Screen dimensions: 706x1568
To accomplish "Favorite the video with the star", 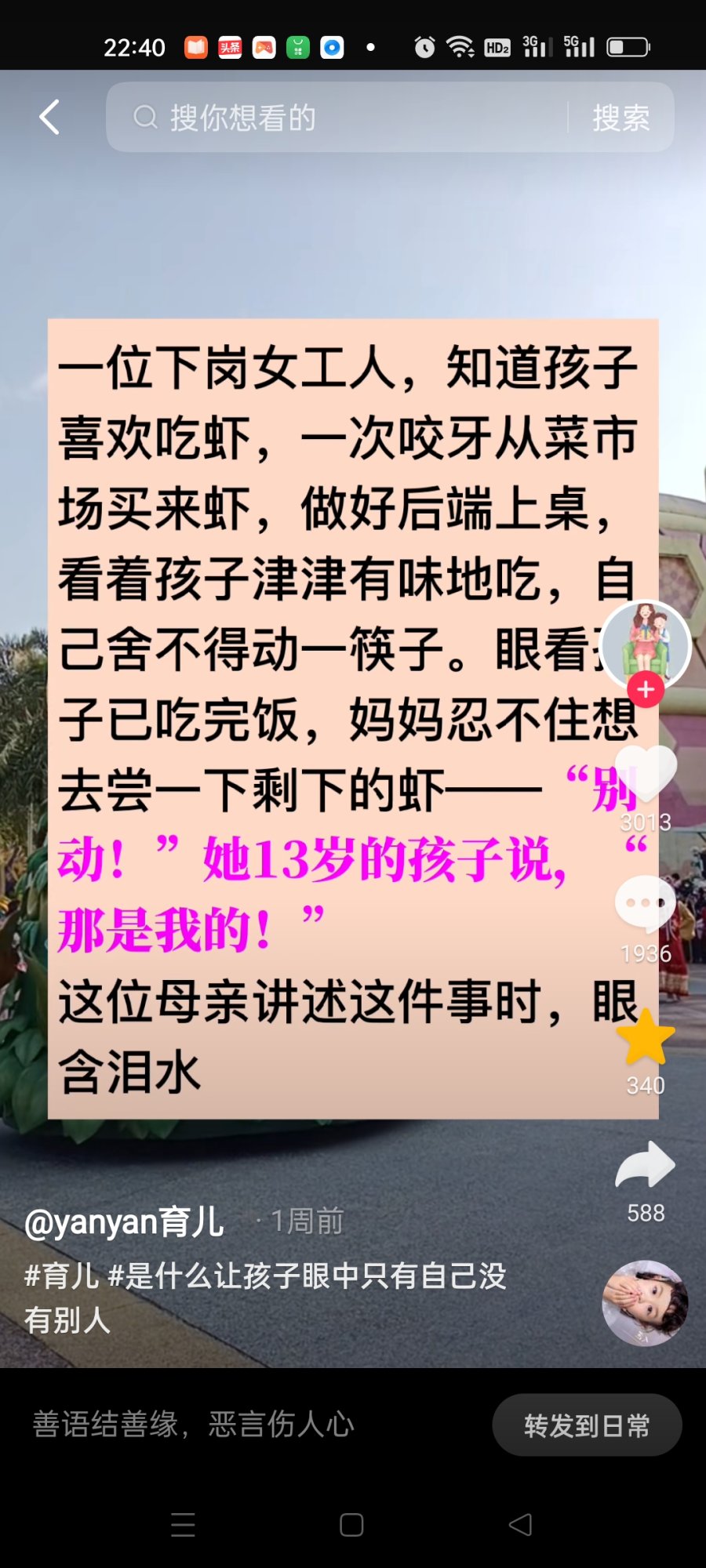I will [646, 1037].
